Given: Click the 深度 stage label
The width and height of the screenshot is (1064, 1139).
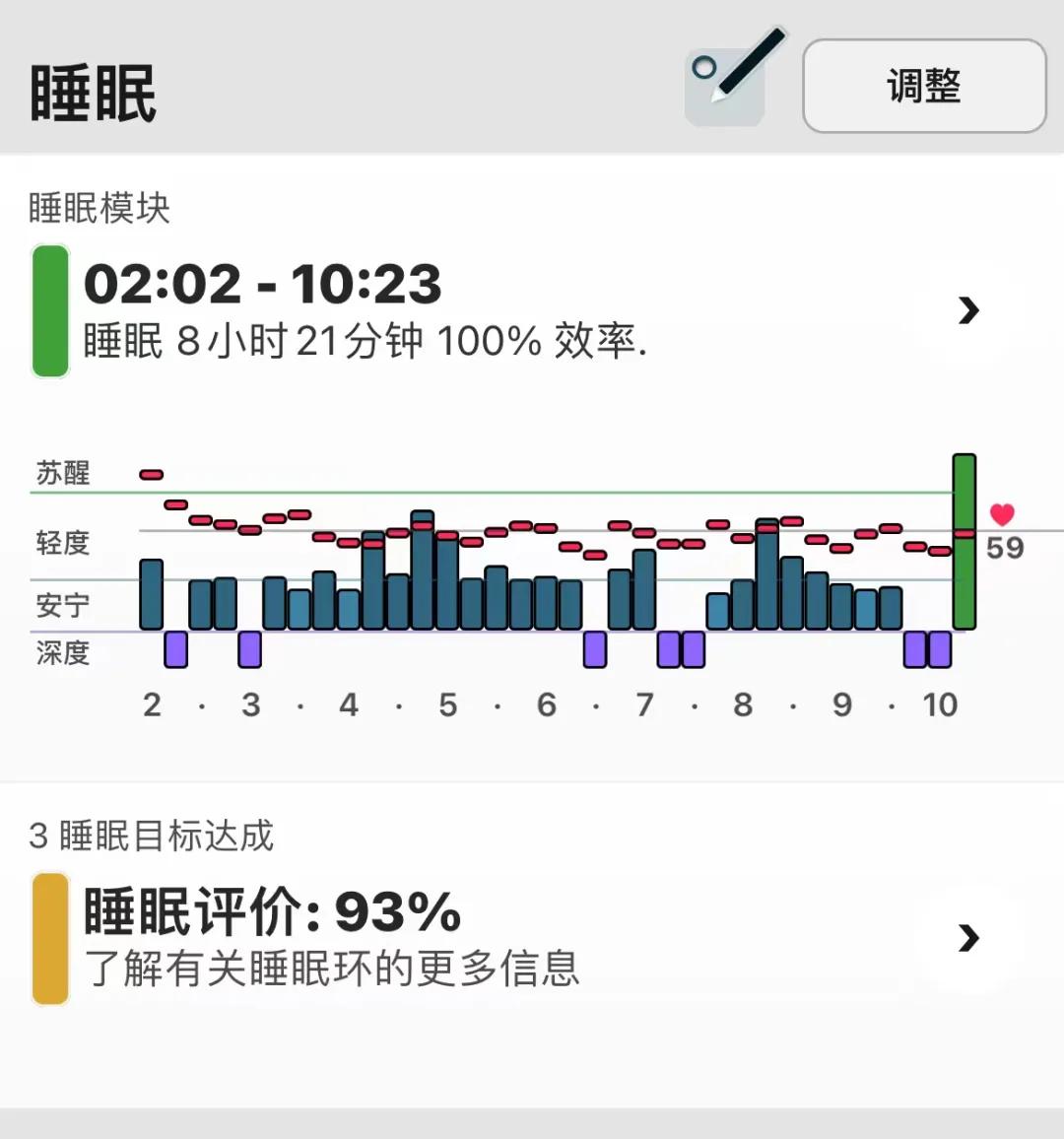Looking at the screenshot, I should tap(61, 652).
